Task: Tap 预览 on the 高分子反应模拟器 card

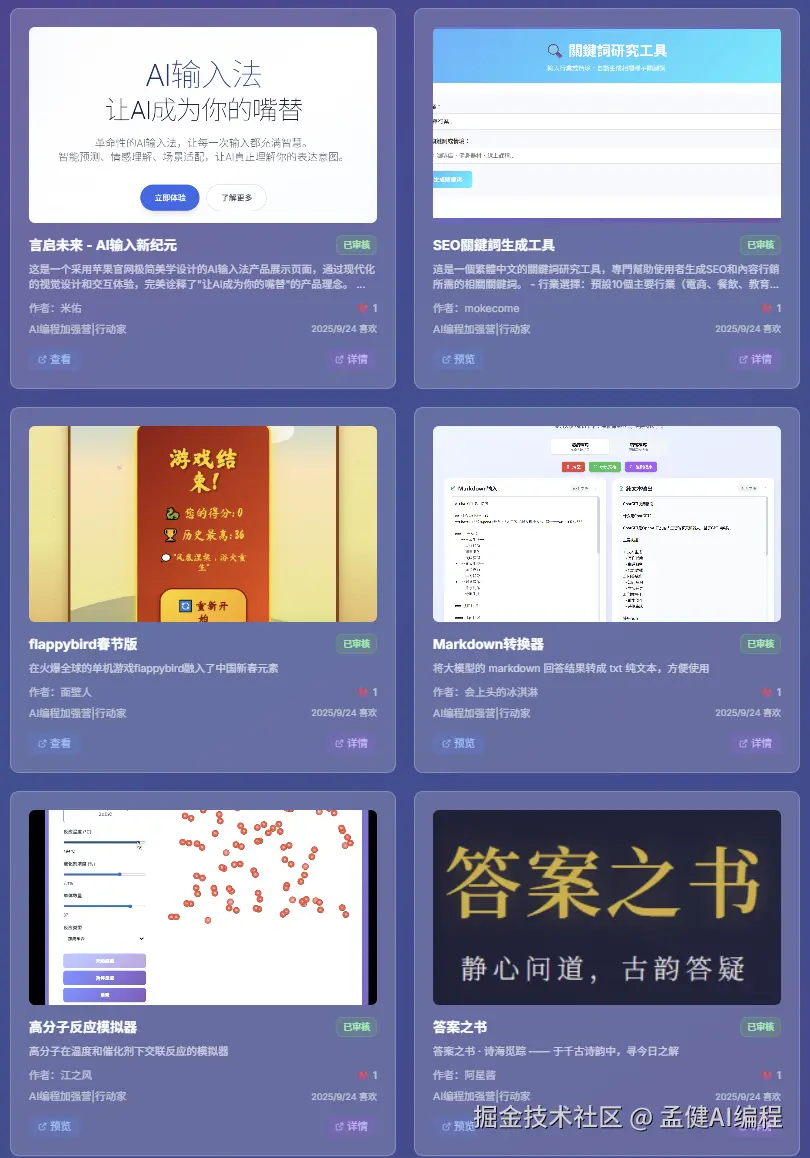Action: [x=55, y=1126]
